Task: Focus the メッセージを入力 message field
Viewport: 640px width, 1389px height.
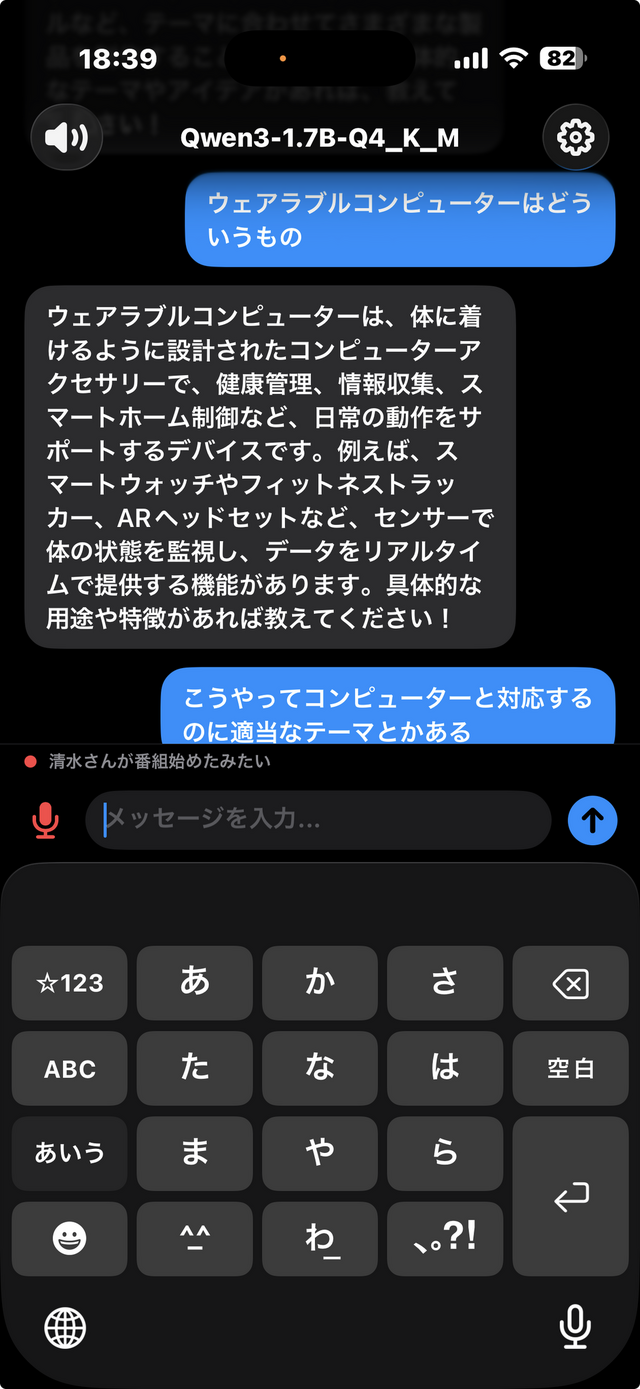Action: [x=320, y=821]
